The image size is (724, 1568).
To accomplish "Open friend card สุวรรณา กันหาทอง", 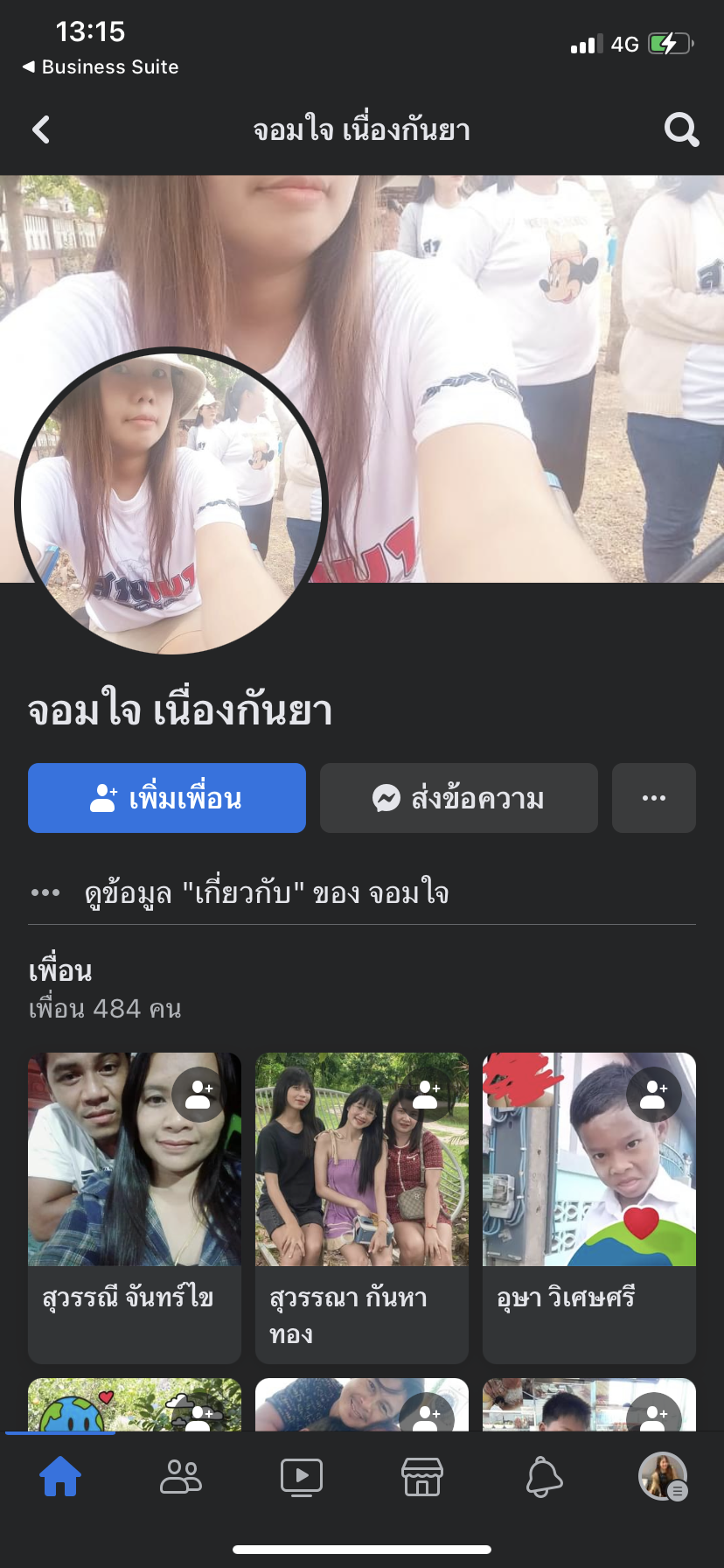I will (x=362, y=1207).
